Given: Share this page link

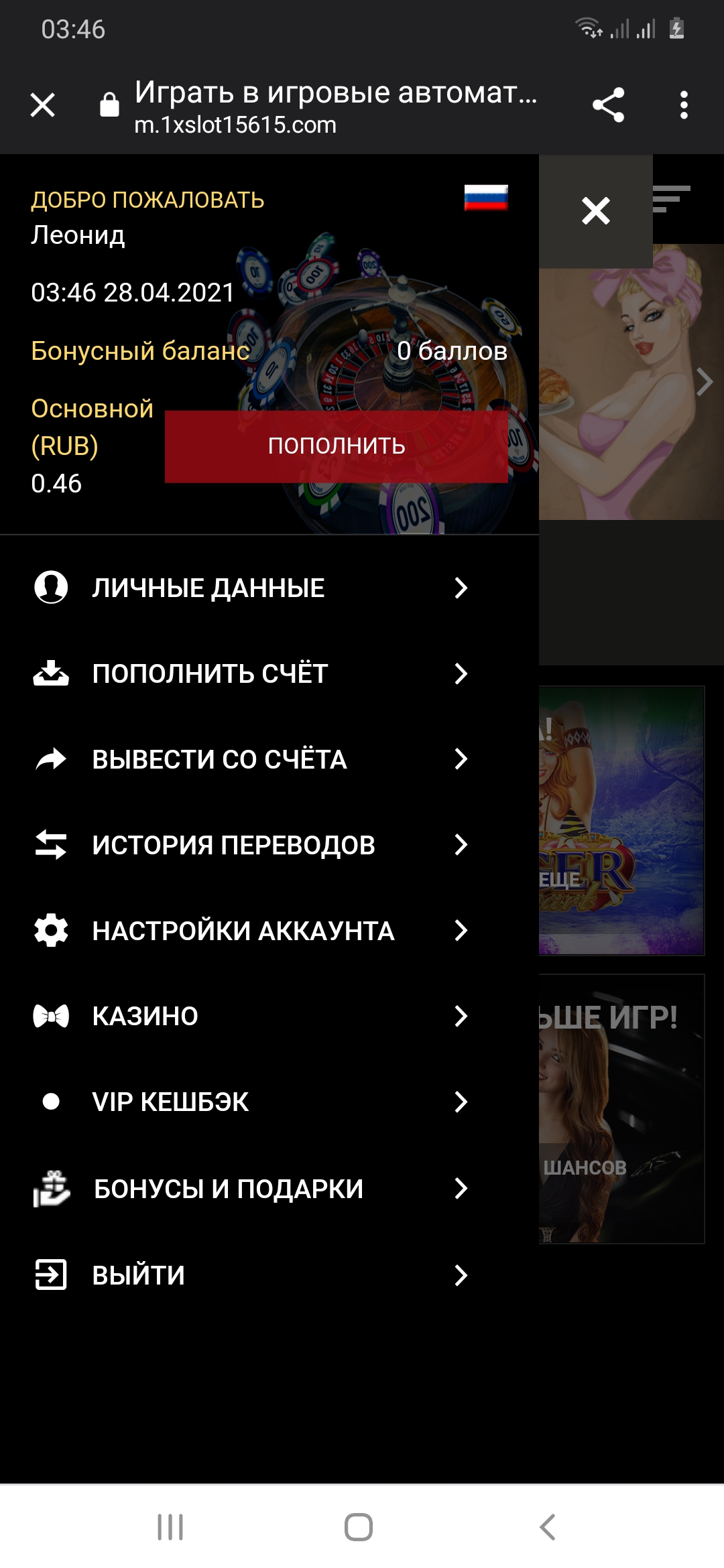Looking at the screenshot, I should 608,105.
